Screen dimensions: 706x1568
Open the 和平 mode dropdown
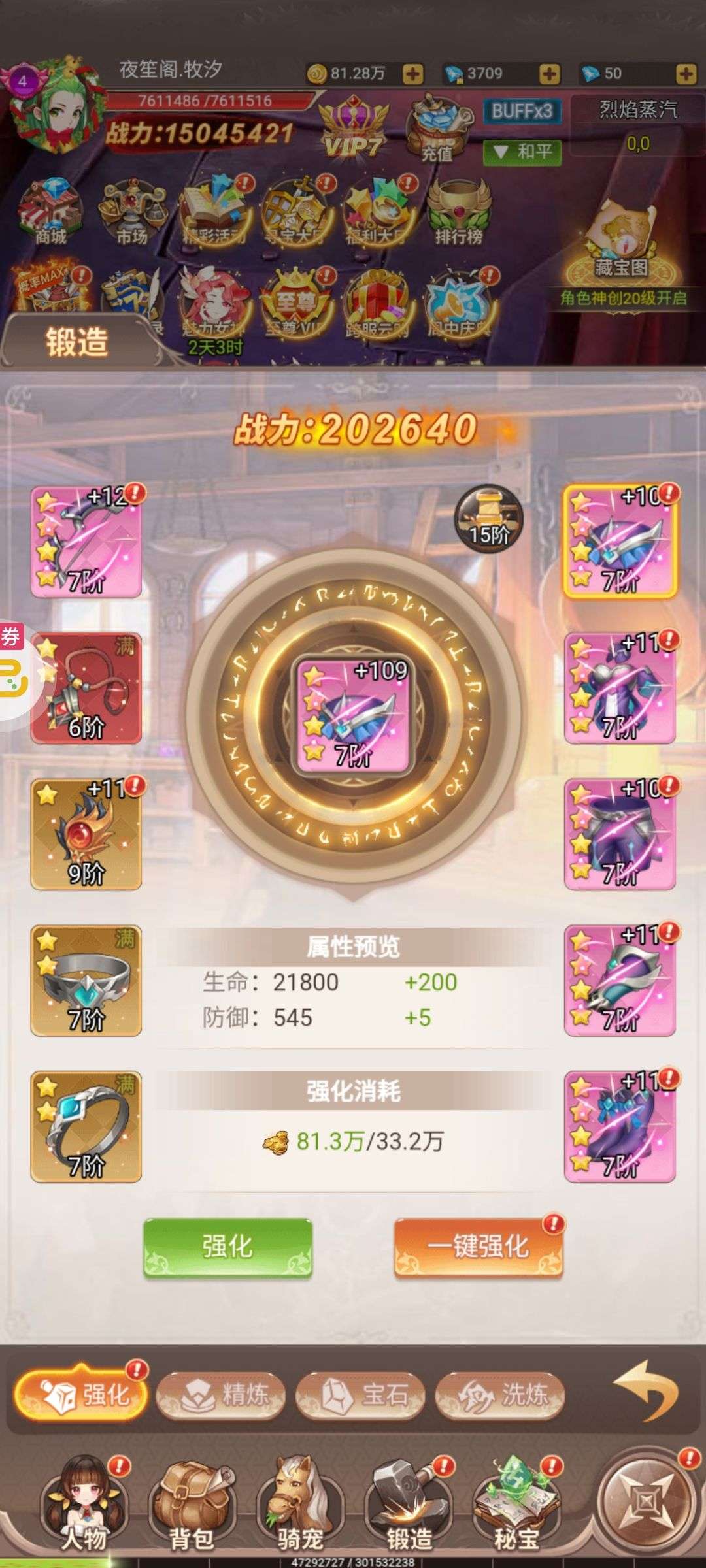tap(522, 152)
